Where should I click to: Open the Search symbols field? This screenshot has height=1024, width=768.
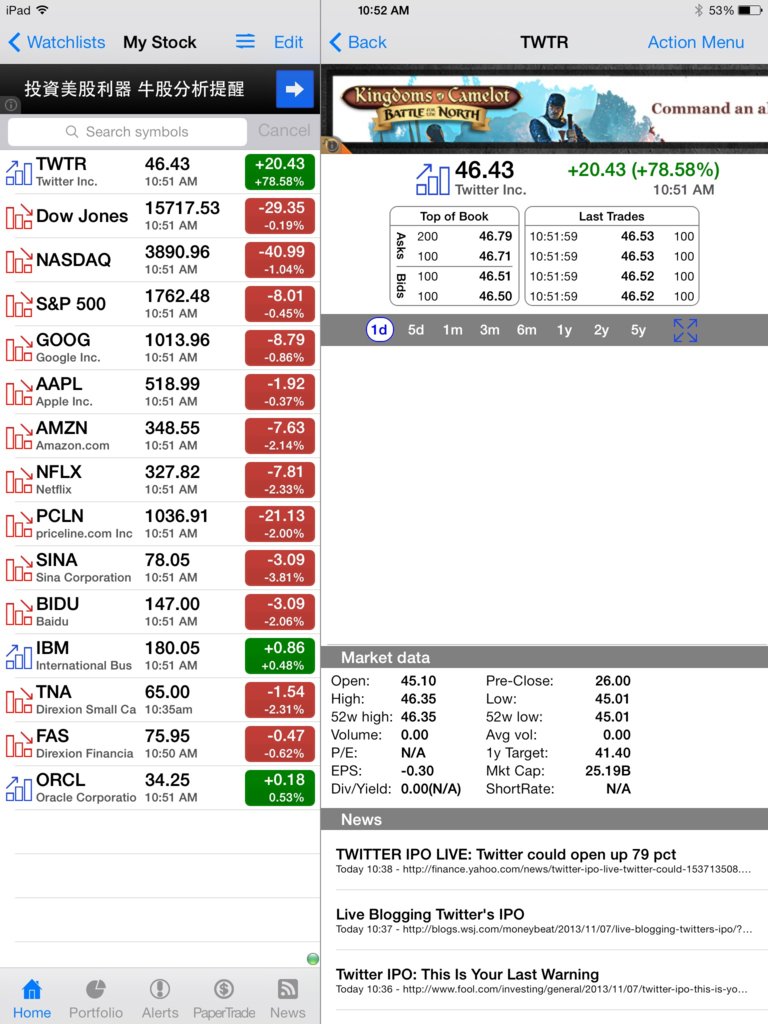coord(127,131)
